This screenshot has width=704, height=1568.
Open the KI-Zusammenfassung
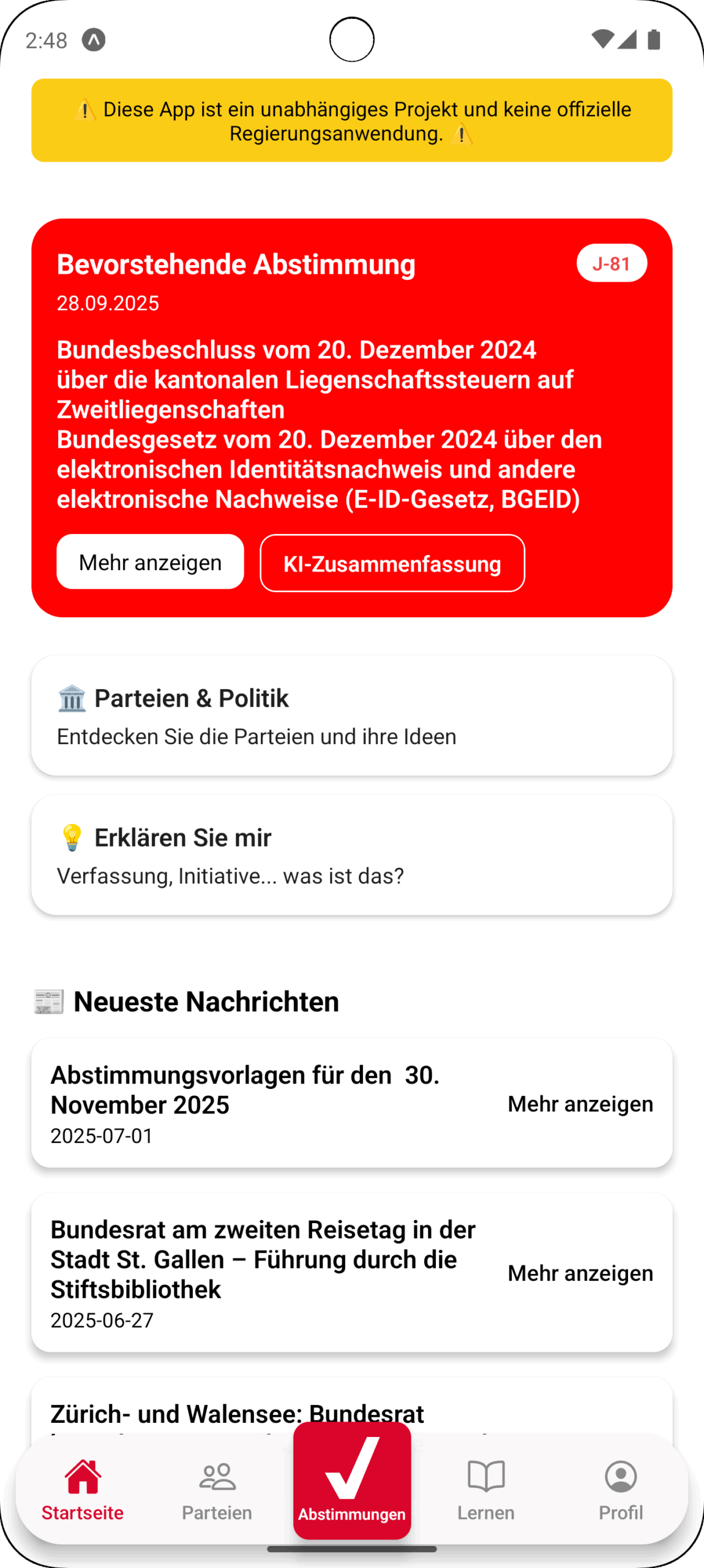pos(392,563)
